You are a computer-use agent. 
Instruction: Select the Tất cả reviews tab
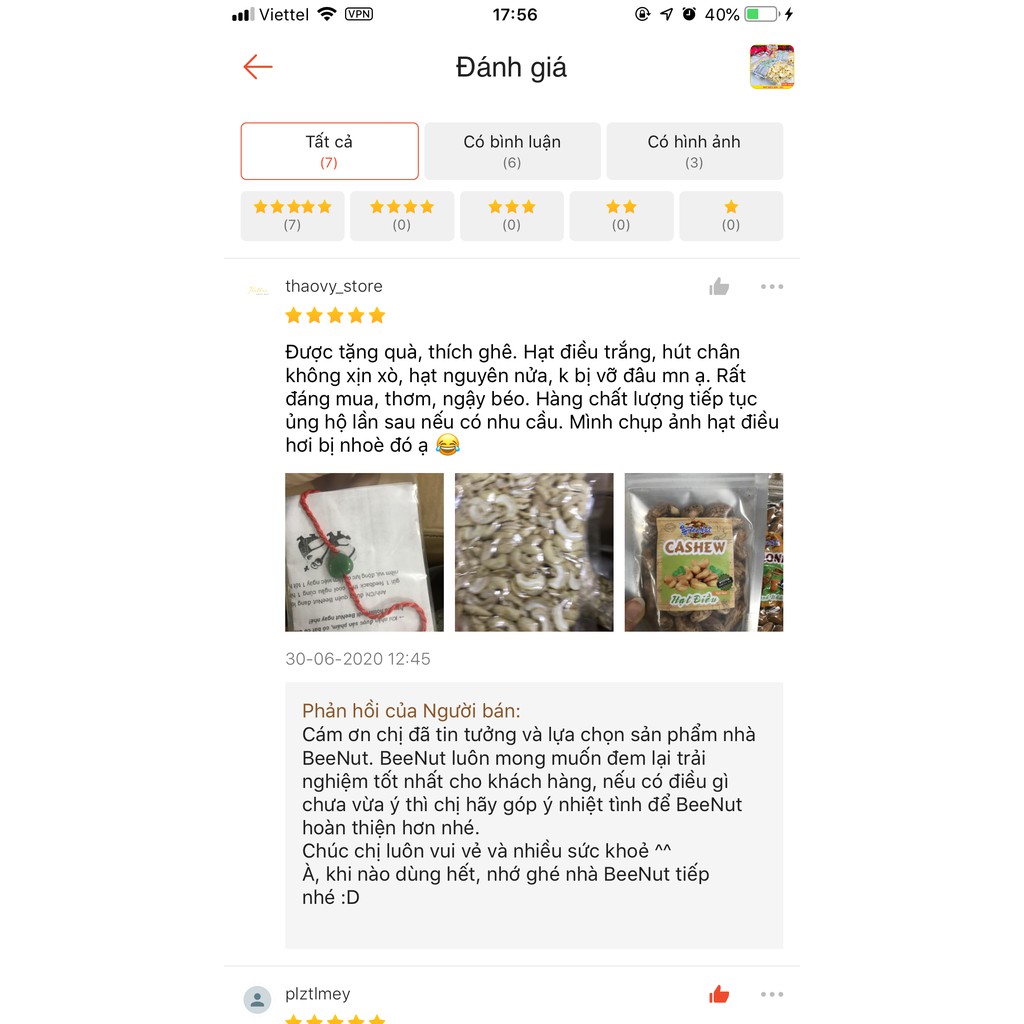tap(329, 151)
